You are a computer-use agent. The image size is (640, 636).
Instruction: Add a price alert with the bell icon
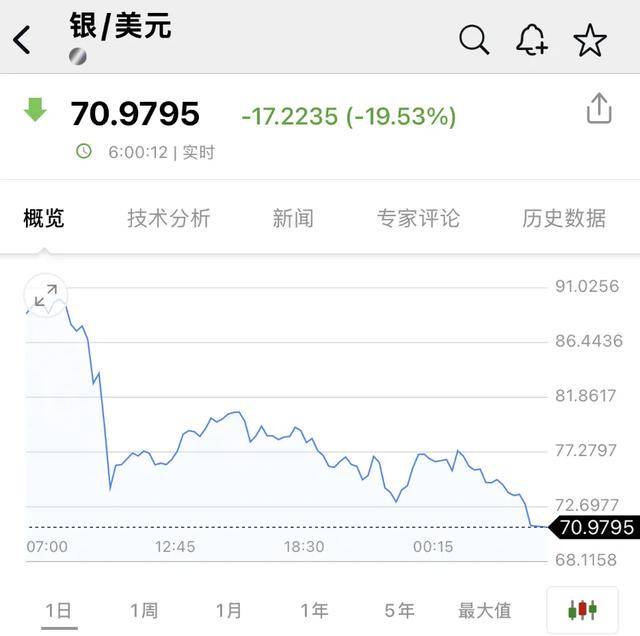click(531, 40)
